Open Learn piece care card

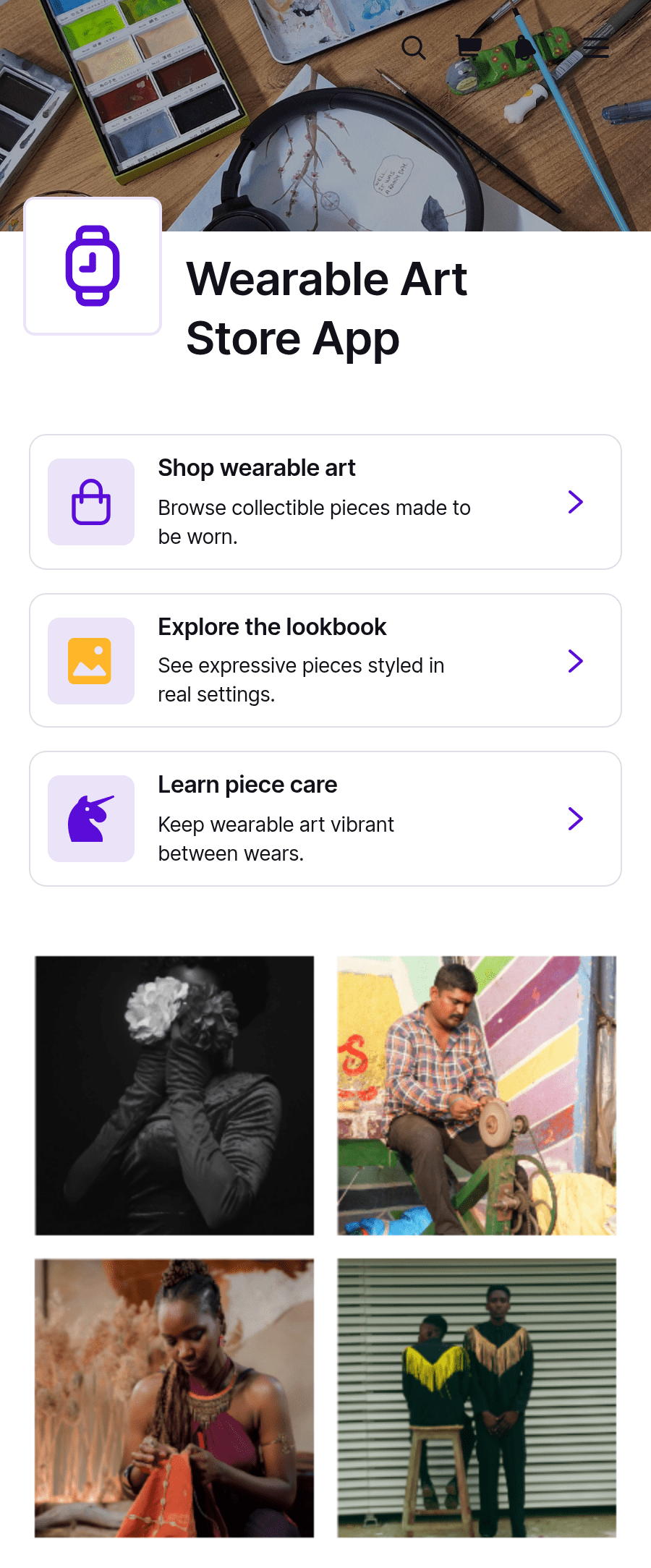325,819
